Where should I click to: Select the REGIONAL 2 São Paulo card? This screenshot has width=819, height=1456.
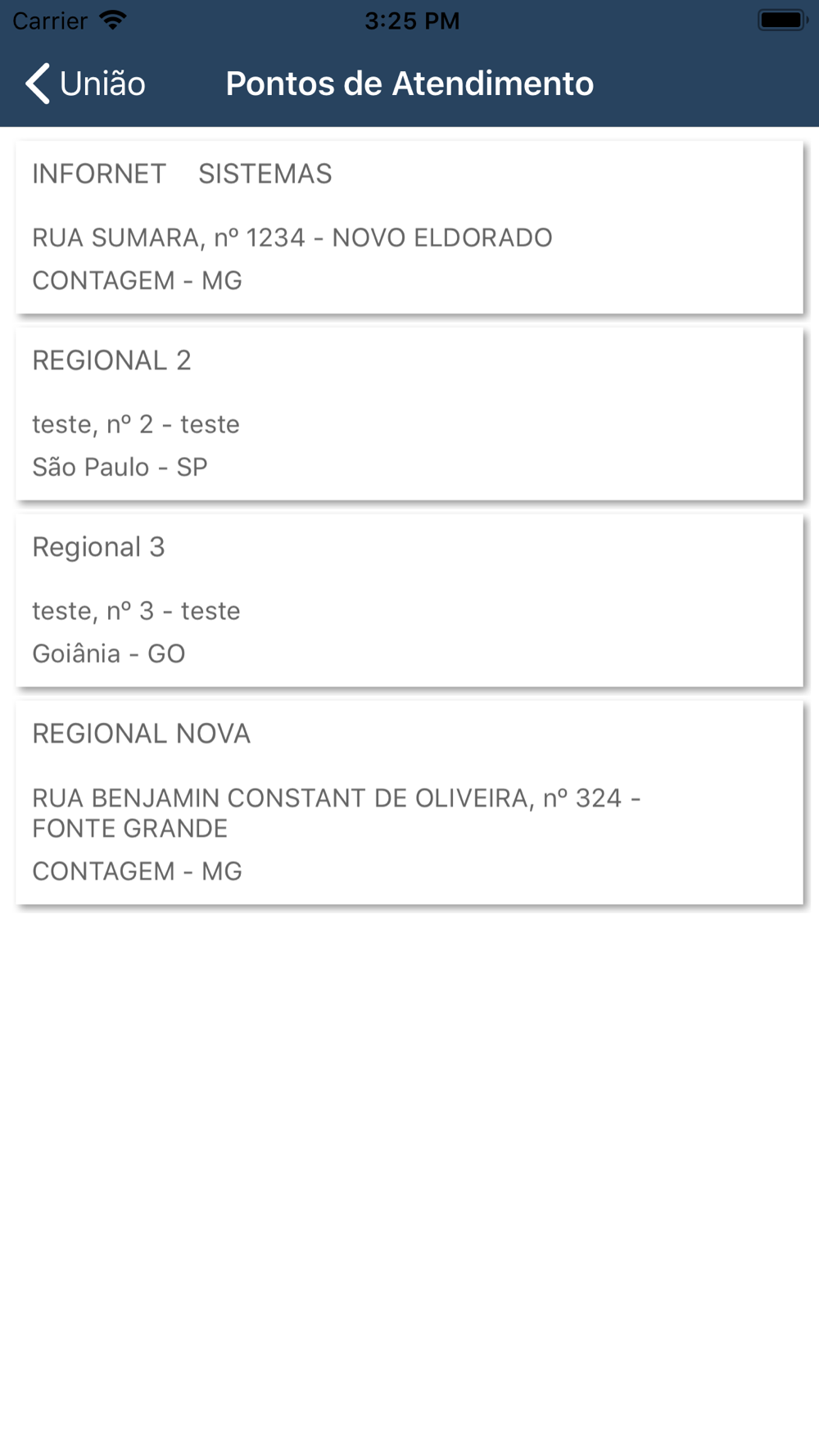409,414
